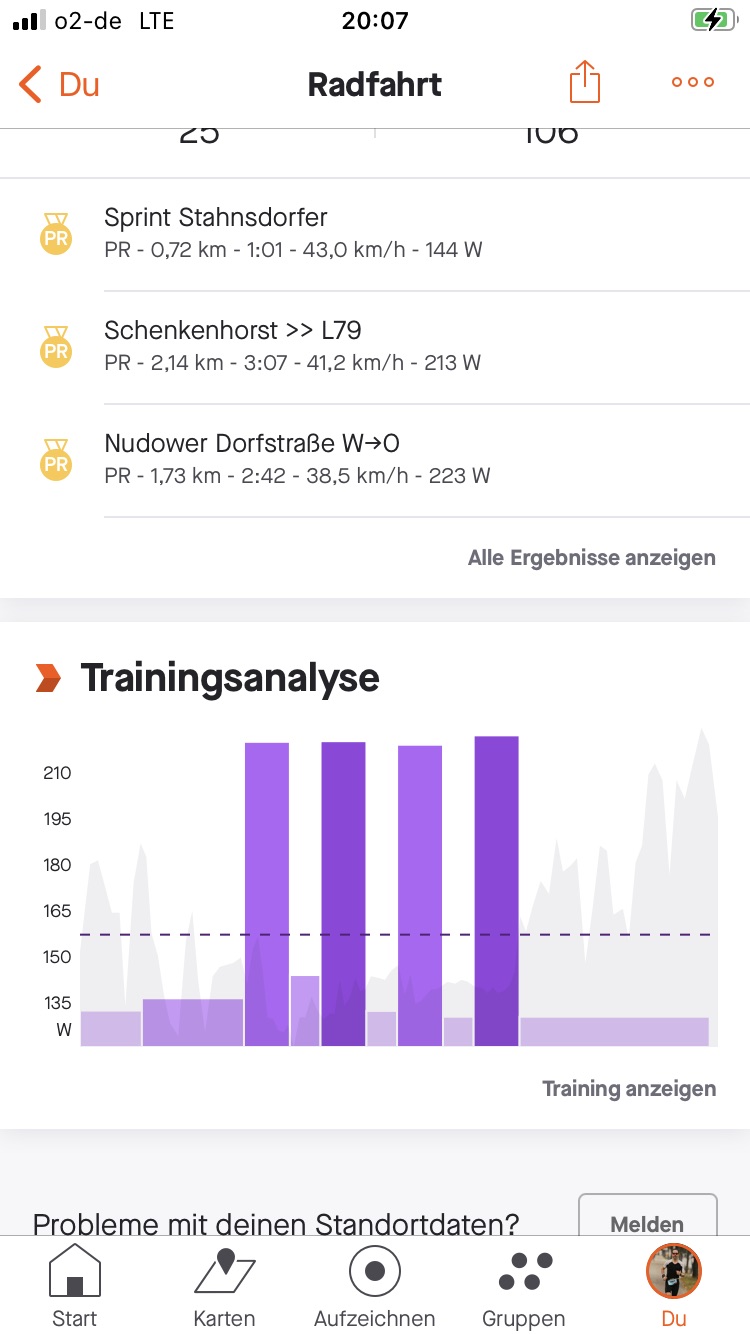Open the three-dot overflow menu

click(x=693, y=82)
